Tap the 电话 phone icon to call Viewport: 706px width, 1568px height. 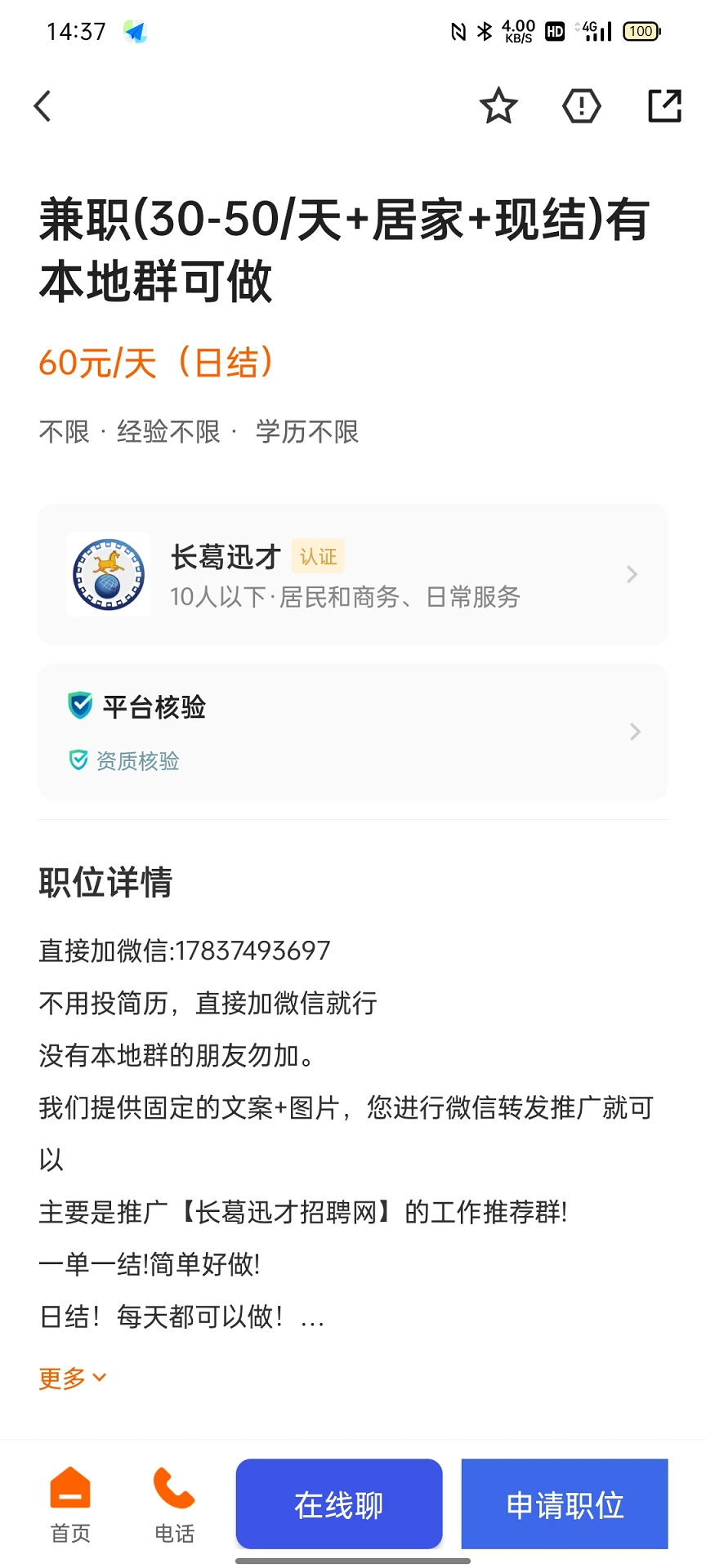(x=172, y=1488)
